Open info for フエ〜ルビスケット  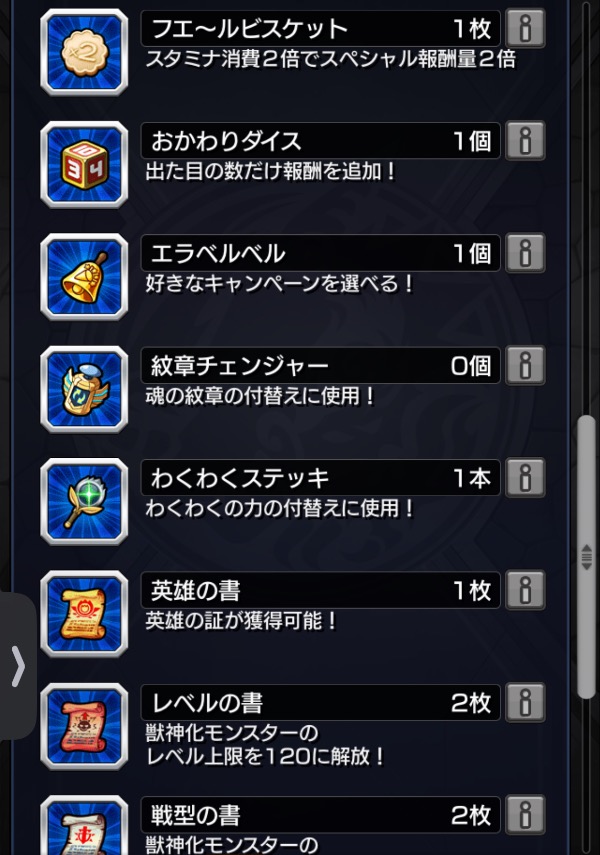point(525,28)
